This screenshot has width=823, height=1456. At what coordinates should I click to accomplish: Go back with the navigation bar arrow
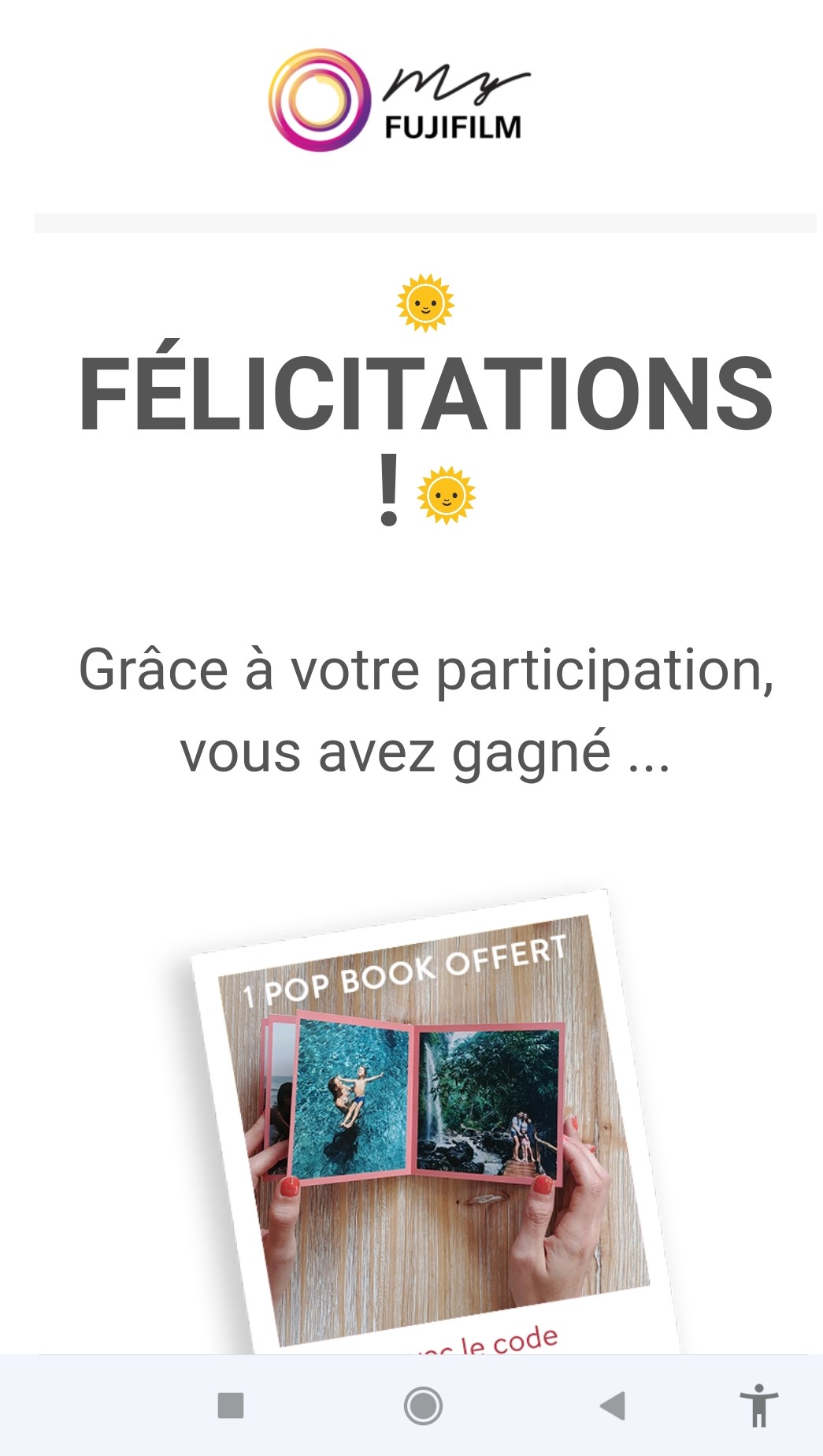pyautogui.click(x=613, y=1406)
